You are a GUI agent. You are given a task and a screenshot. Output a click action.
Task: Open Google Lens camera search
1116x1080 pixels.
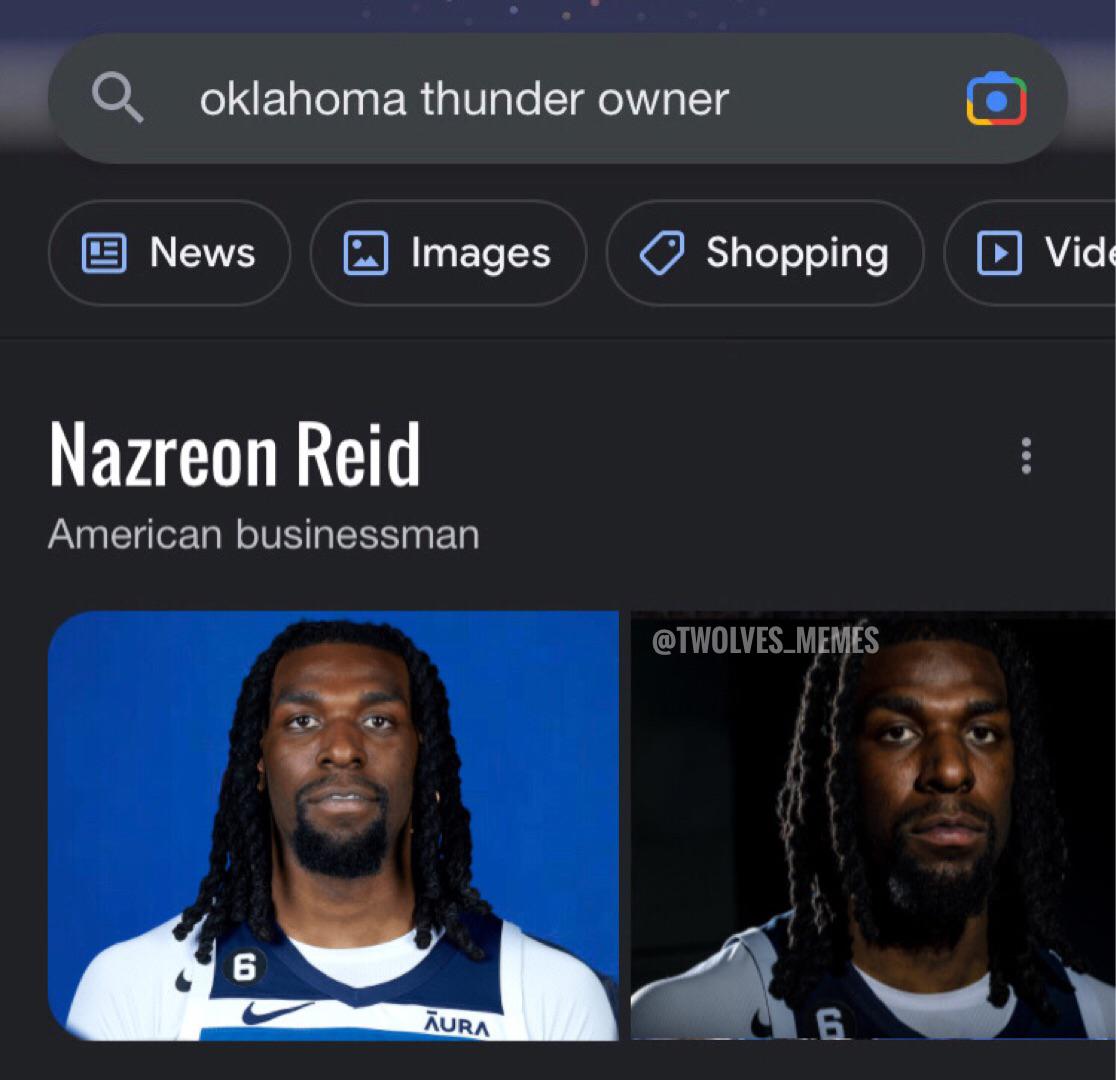(x=996, y=99)
